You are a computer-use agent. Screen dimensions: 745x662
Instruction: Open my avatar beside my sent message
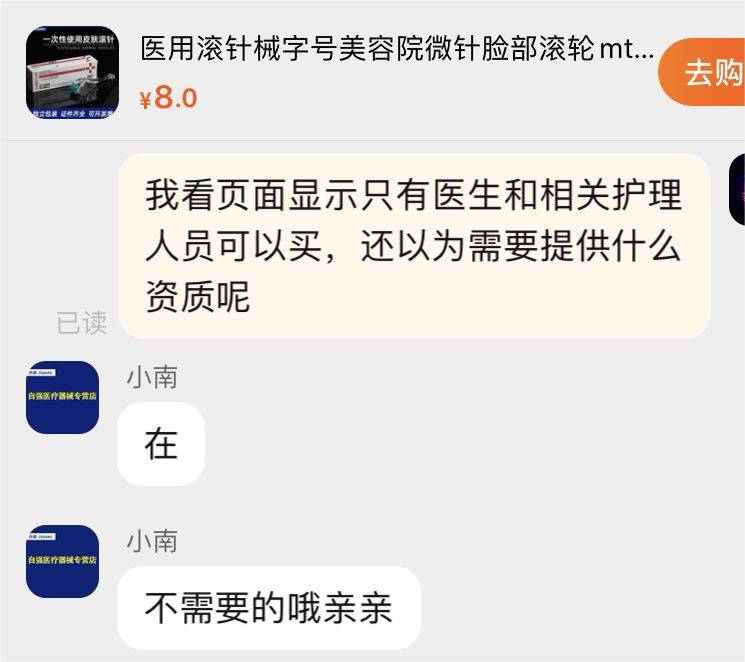737,190
